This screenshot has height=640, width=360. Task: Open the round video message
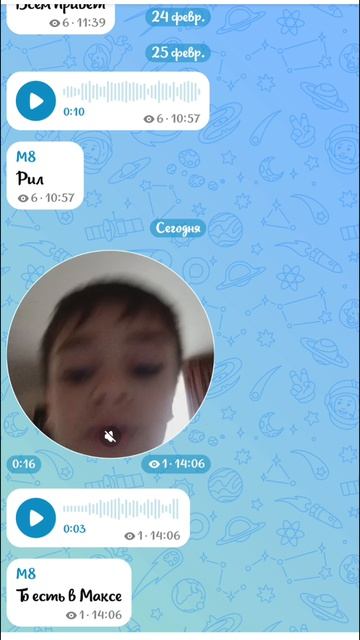111,354
